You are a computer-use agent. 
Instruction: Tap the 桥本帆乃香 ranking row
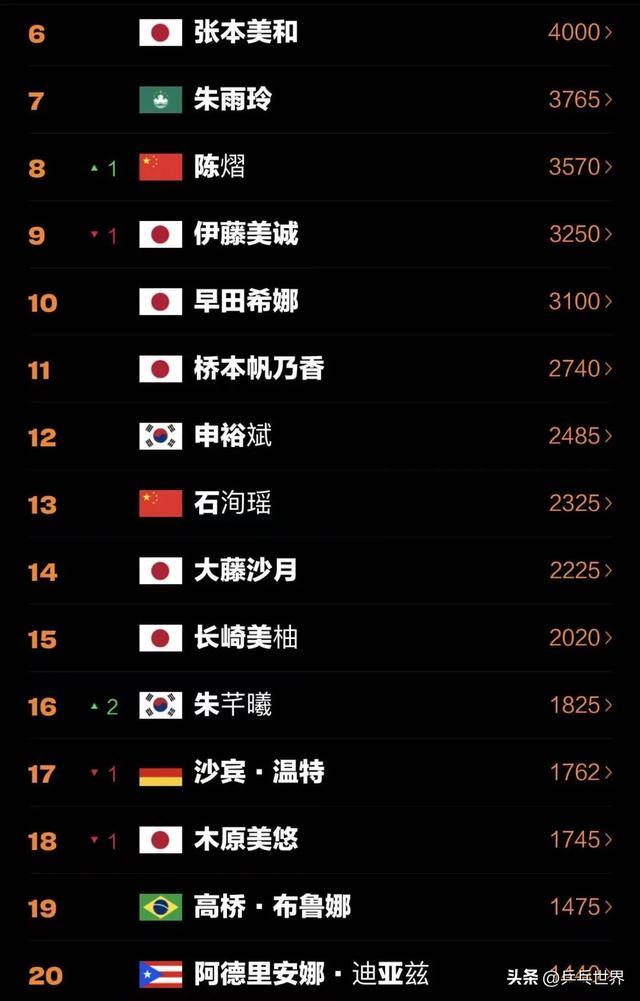tap(258, 368)
